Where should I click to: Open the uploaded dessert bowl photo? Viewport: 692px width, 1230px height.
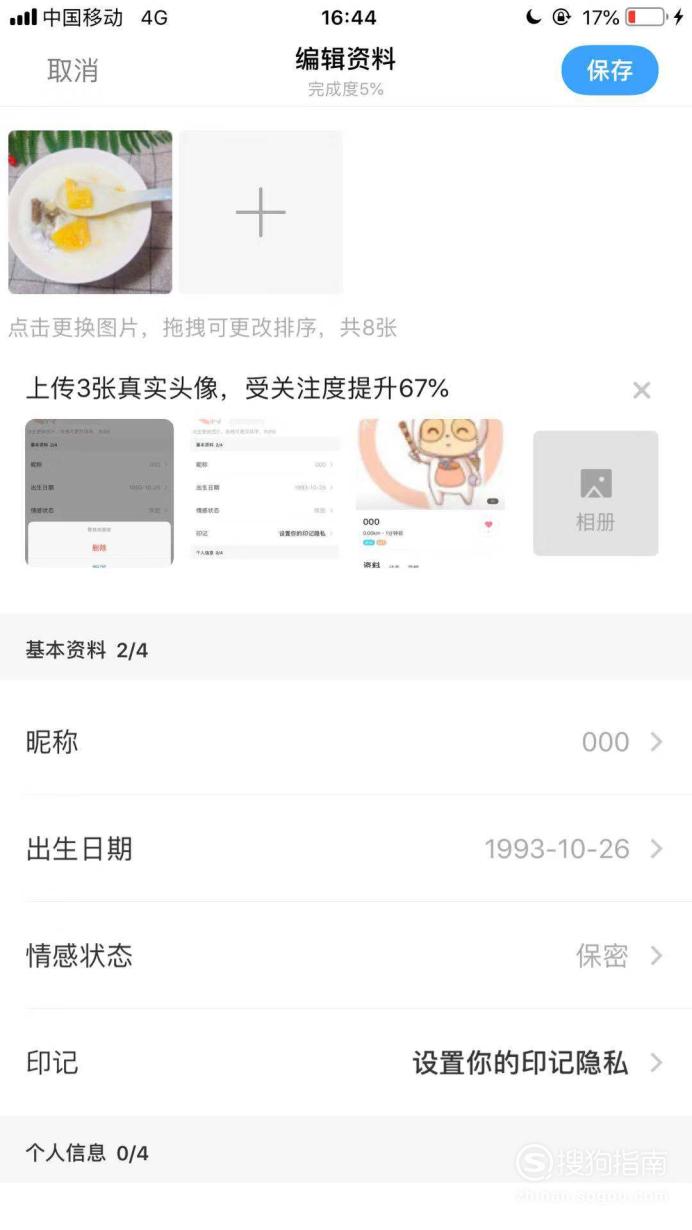(90, 212)
